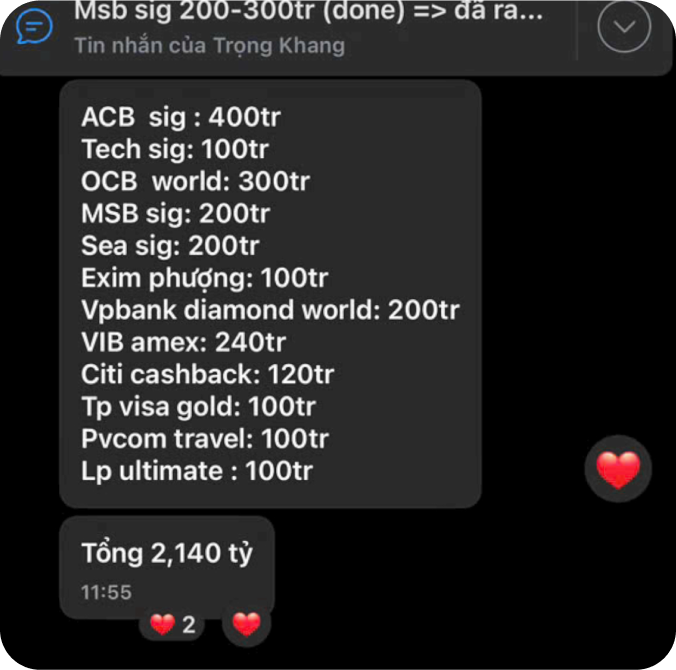Open pinned message from Trọng Khang
Screen dimensions: 676x670
300,28
